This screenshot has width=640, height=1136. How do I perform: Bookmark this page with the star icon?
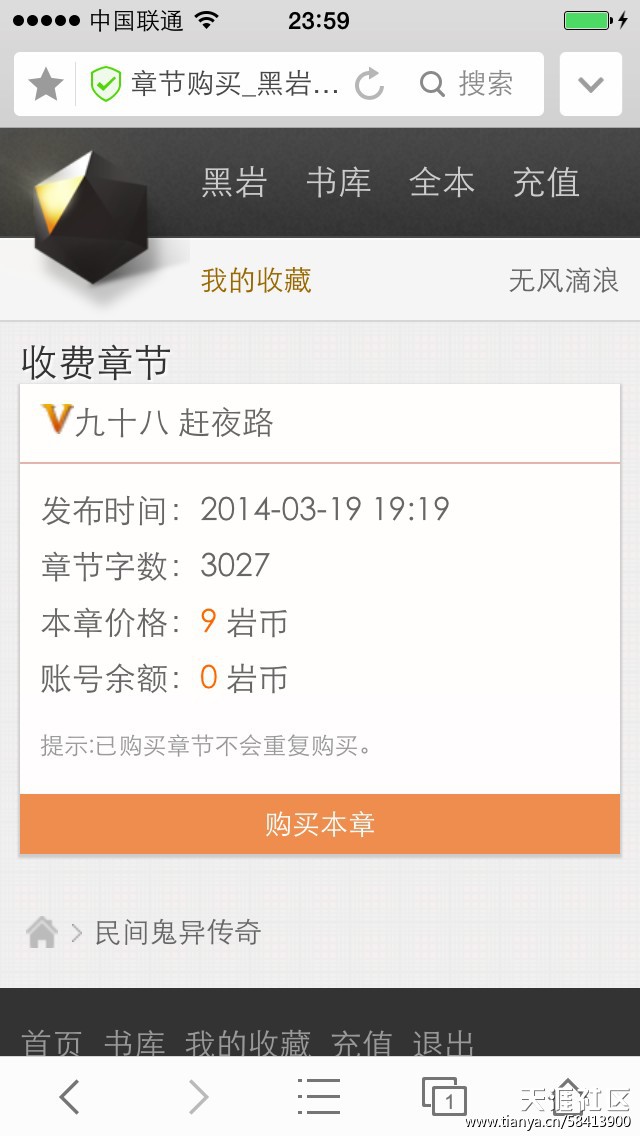(x=46, y=84)
